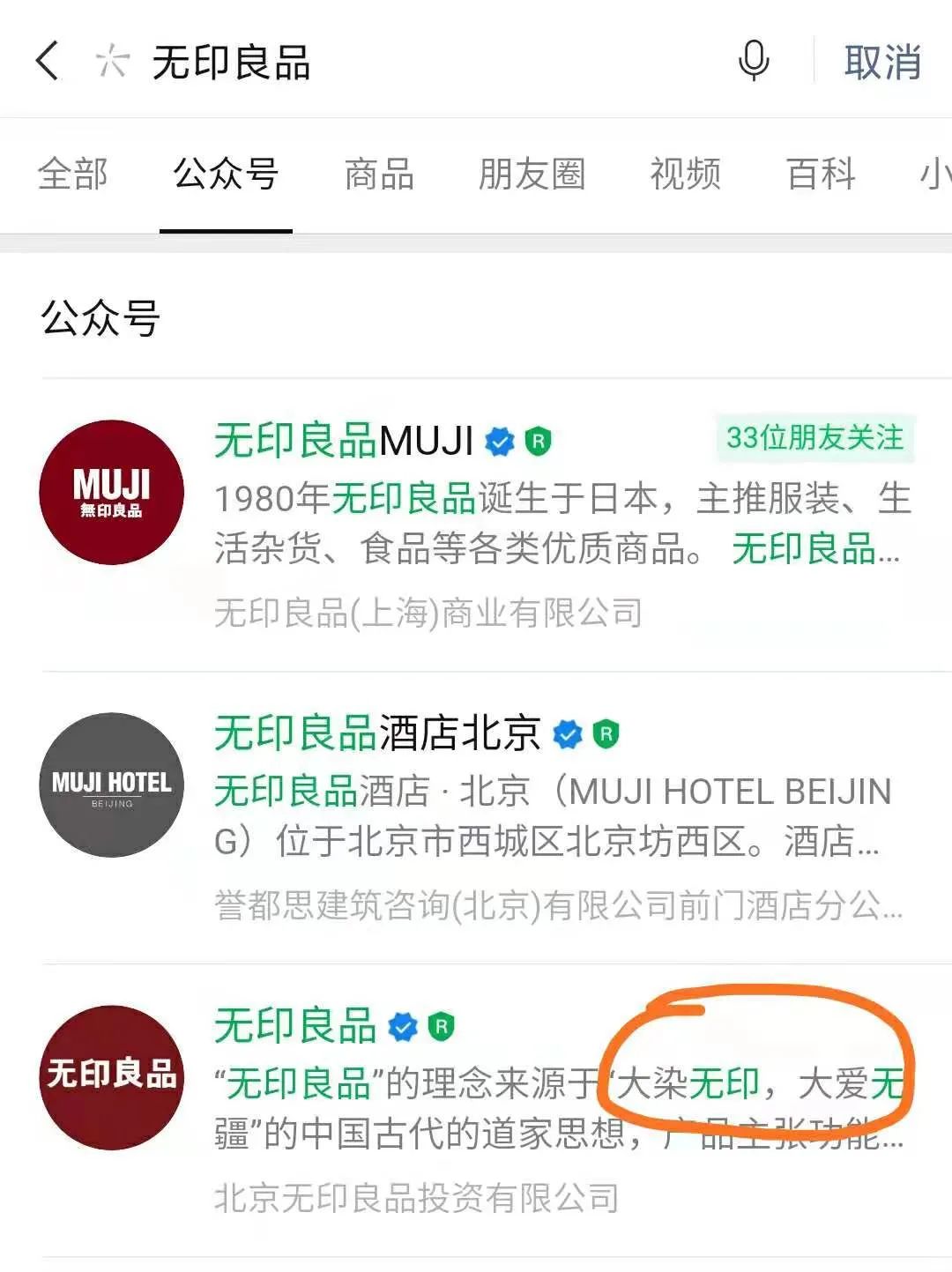Go back using the back arrow
This screenshot has width=952, height=1272.
coord(48,61)
